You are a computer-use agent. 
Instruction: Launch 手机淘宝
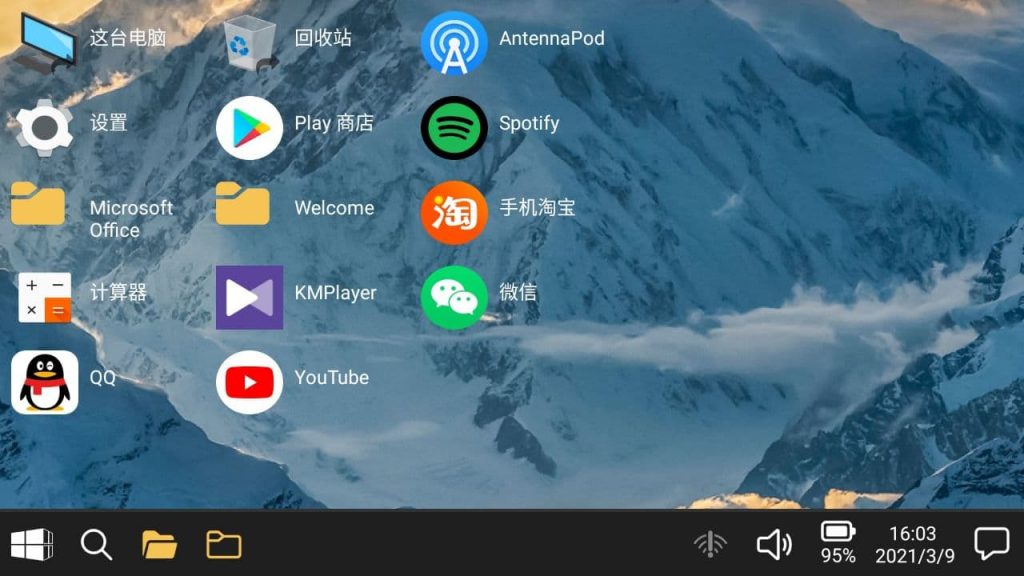click(454, 212)
